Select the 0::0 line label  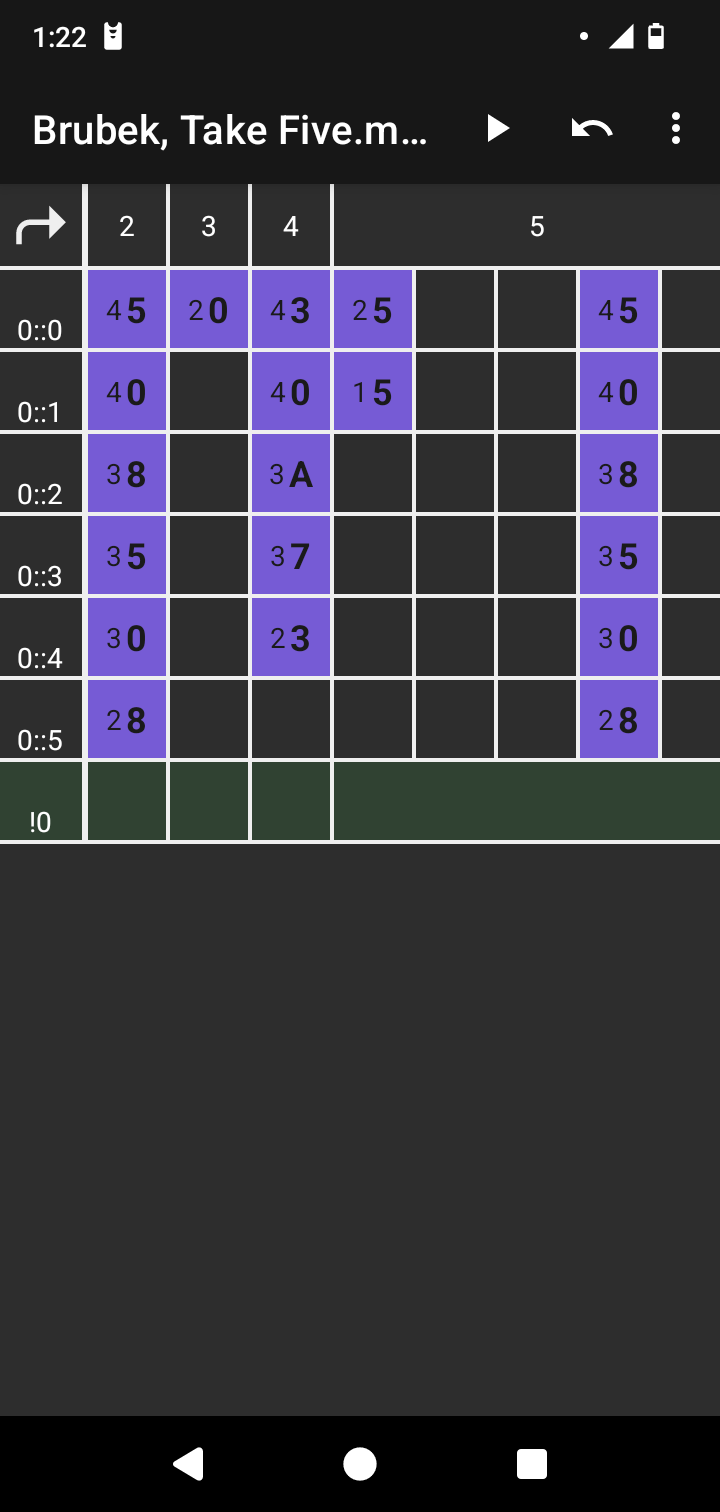coord(41,310)
